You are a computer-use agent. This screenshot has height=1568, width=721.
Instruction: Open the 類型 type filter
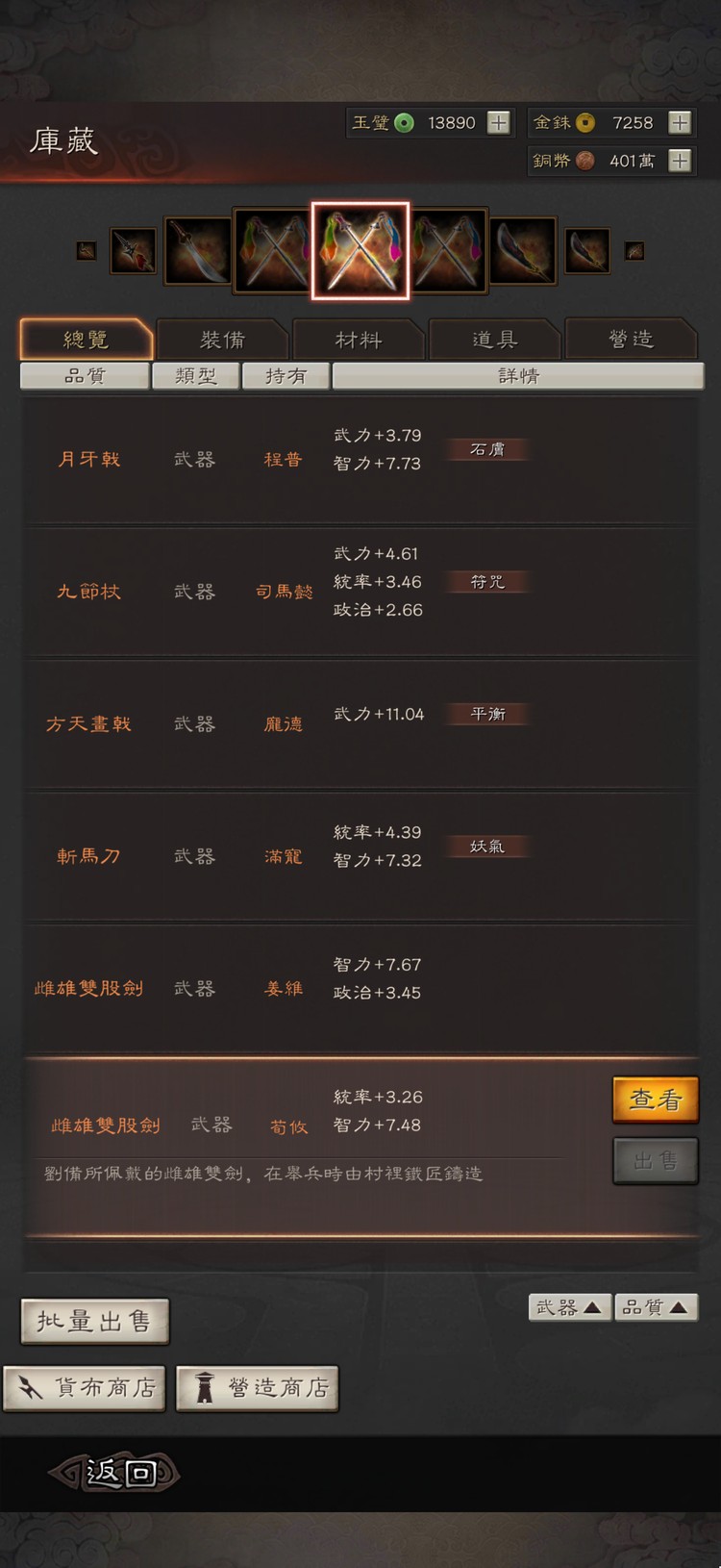click(x=196, y=376)
